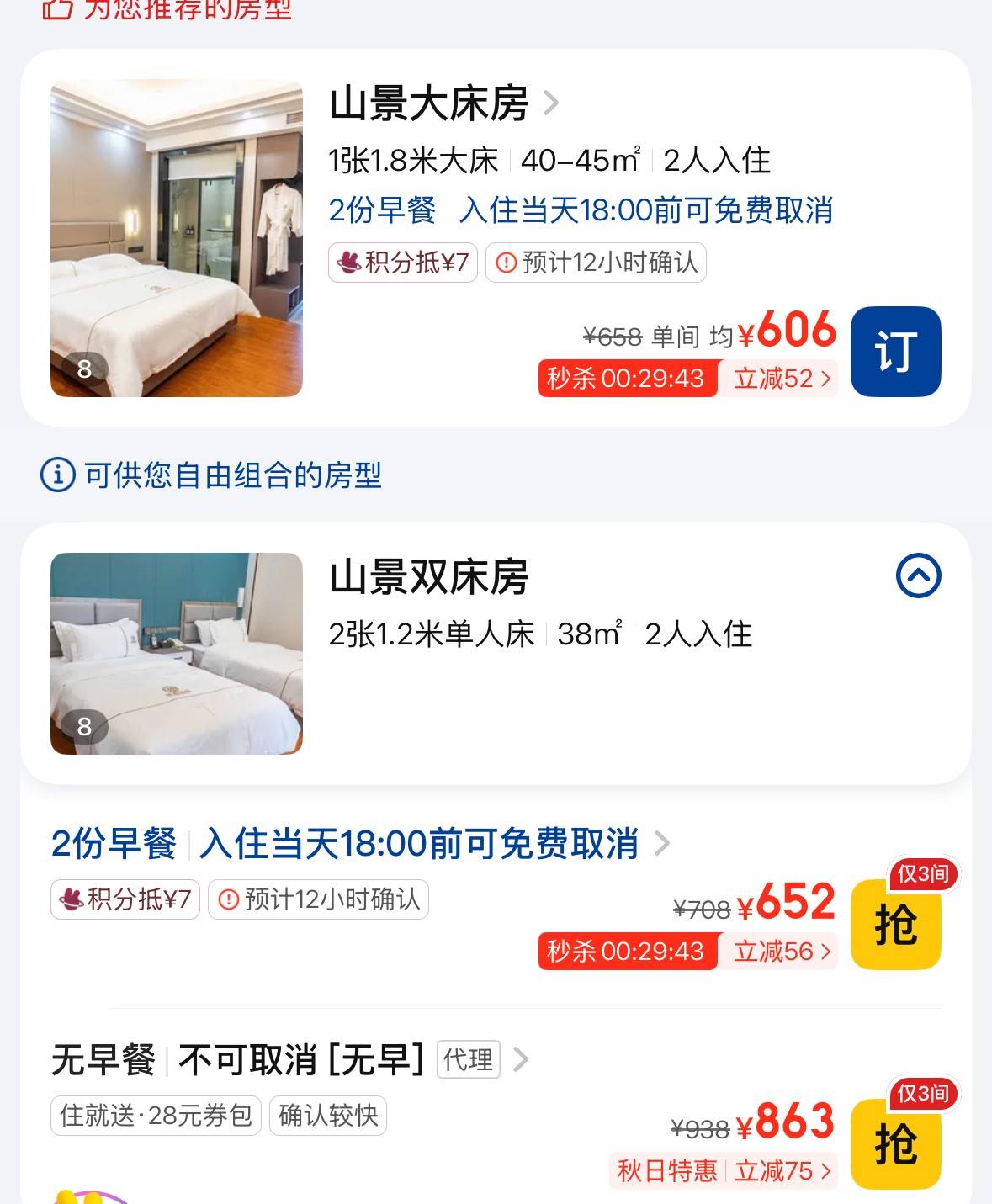This screenshot has height=1204, width=992.
Task: Open the 立减56 discount details link
Action: pyautogui.click(x=781, y=952)
